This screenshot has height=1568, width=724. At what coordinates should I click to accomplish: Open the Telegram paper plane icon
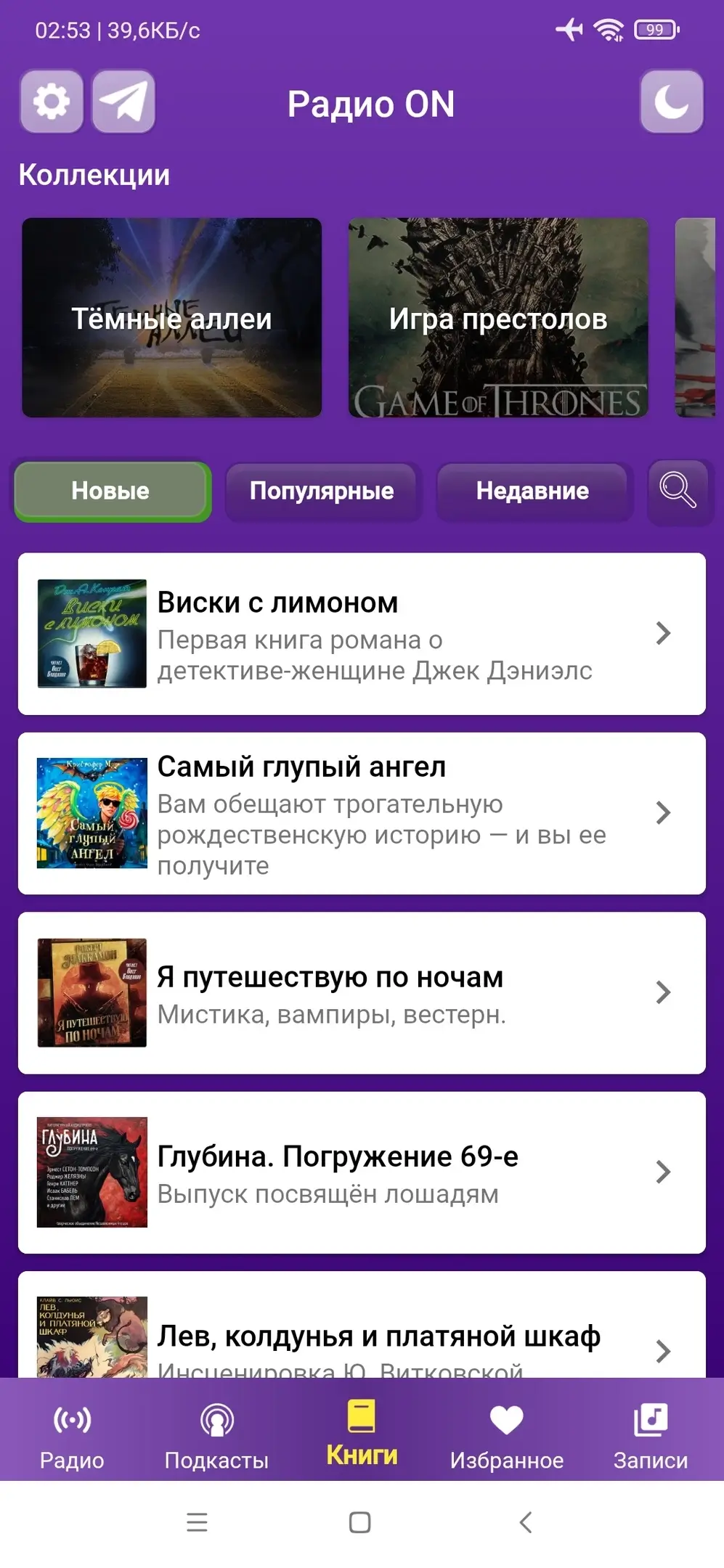pos(123,102)
